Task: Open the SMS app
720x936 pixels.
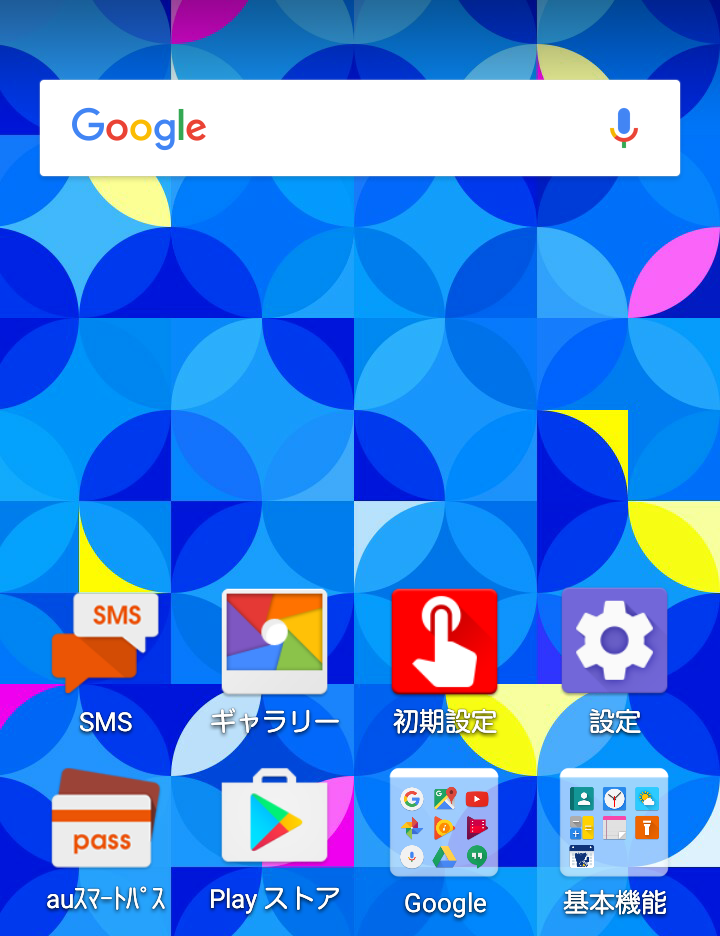Action: (105, 643)
